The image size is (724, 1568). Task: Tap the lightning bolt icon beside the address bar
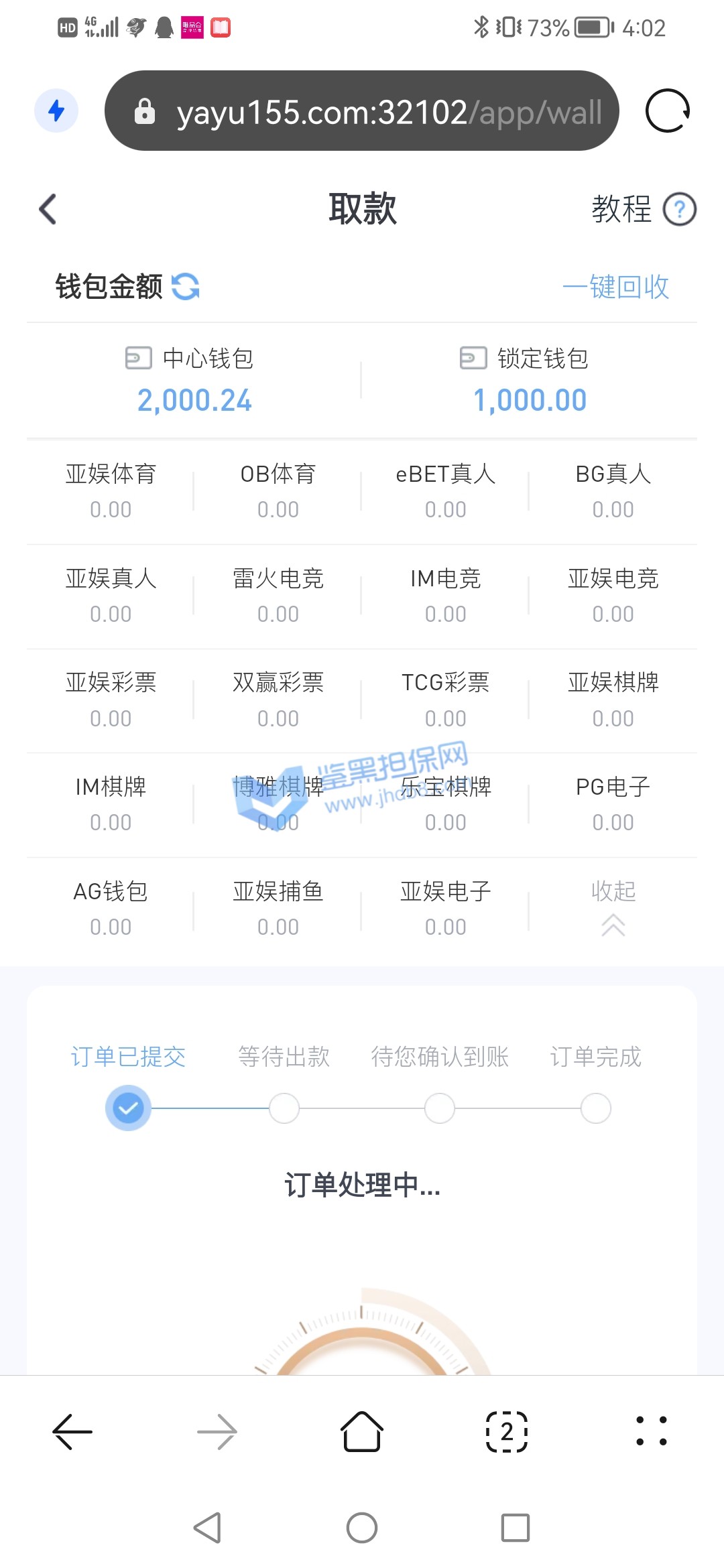pyautogui.click(x=56, y=111)
